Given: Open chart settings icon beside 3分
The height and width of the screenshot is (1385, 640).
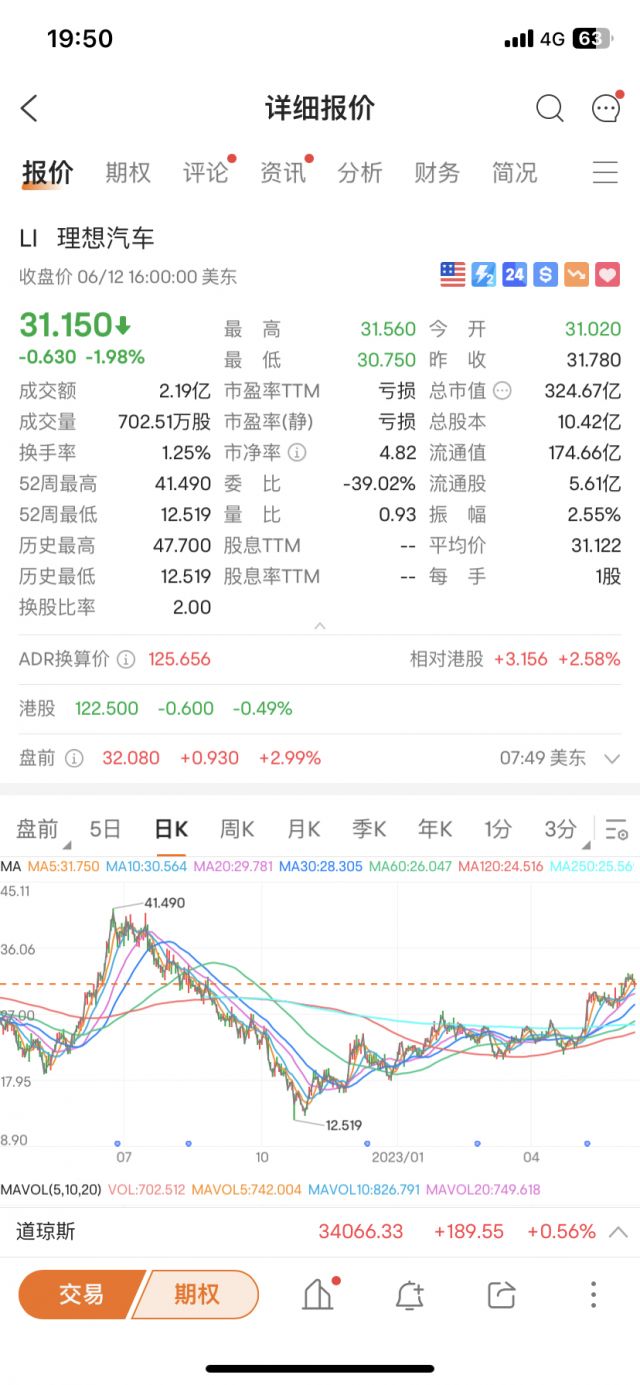Looking at the screenshot, I should tap(616, 829).
